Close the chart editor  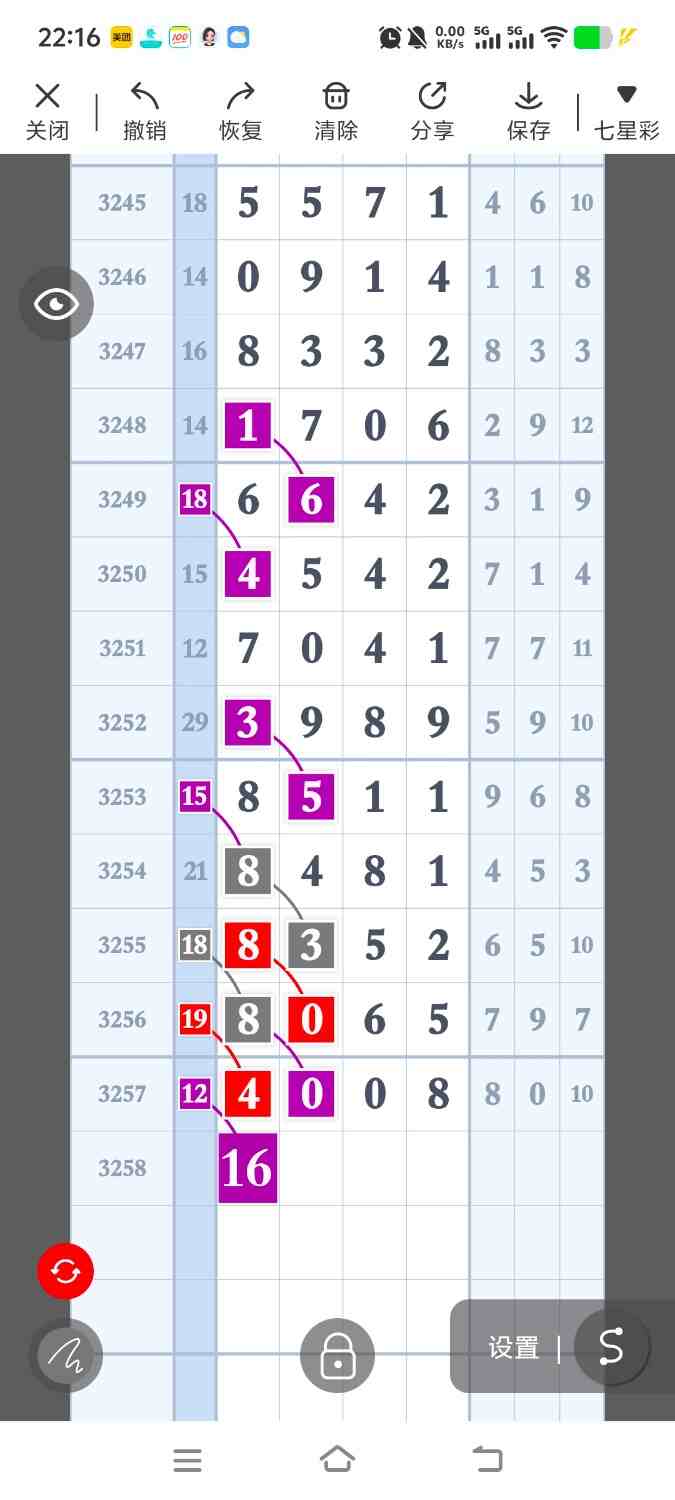click(47, 110)
